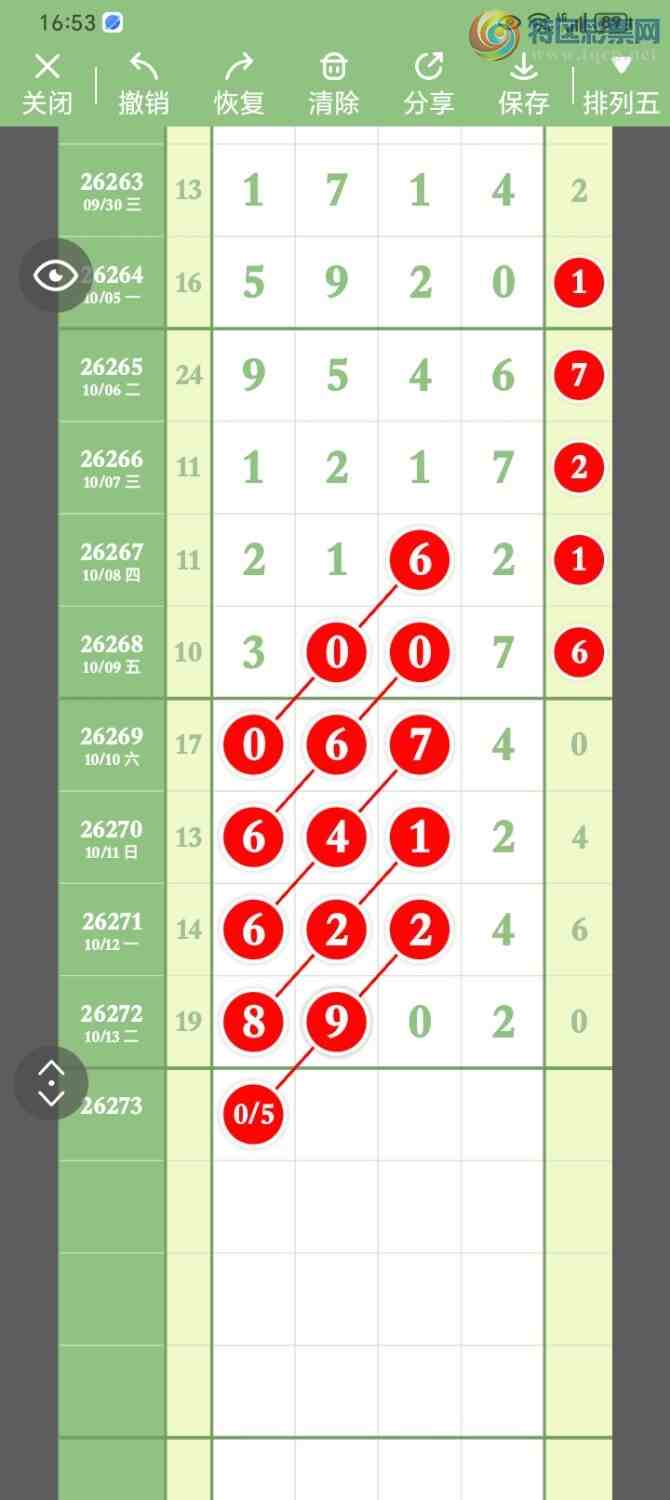Toggle the eye visibility button
Image resolution: width=670 pixels, height=1500 pixels.
coord(56,276)
